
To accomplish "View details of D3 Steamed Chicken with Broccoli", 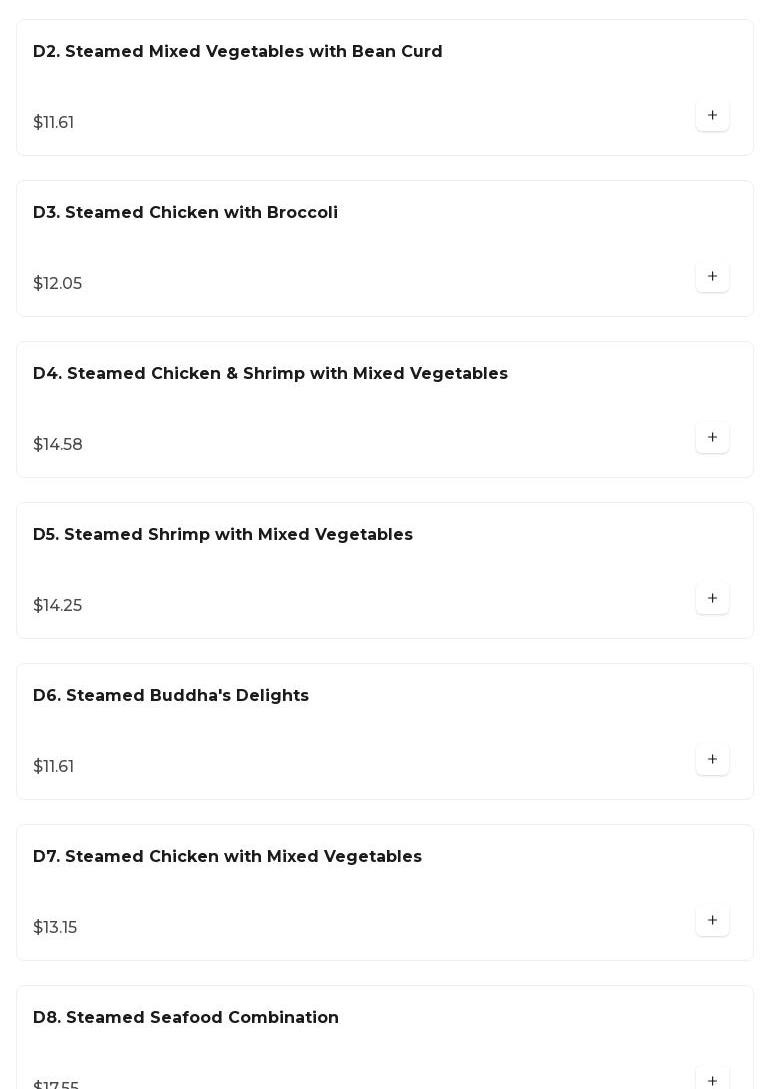I will 185,213.
